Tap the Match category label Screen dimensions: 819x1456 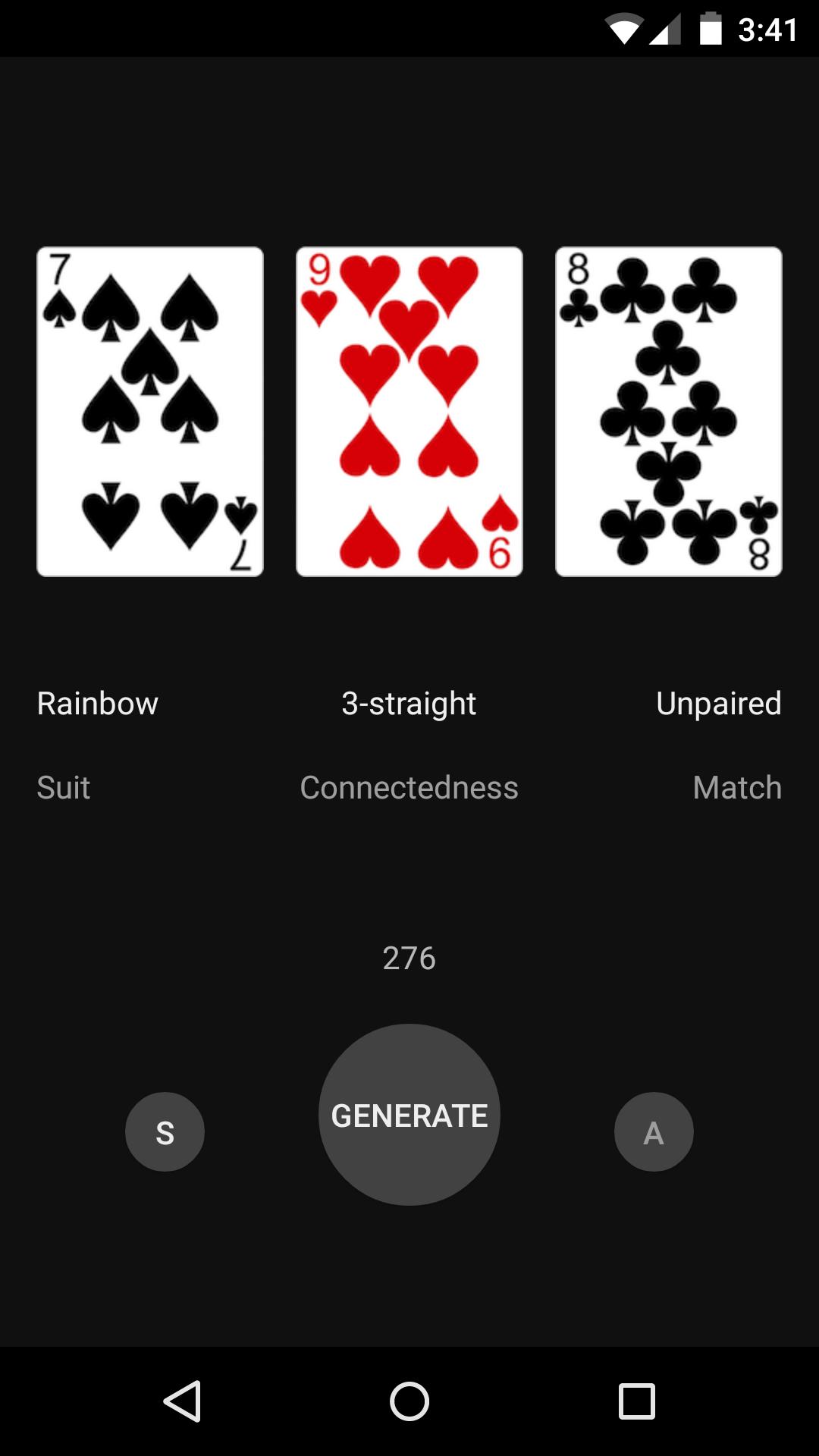coord(737,789)
